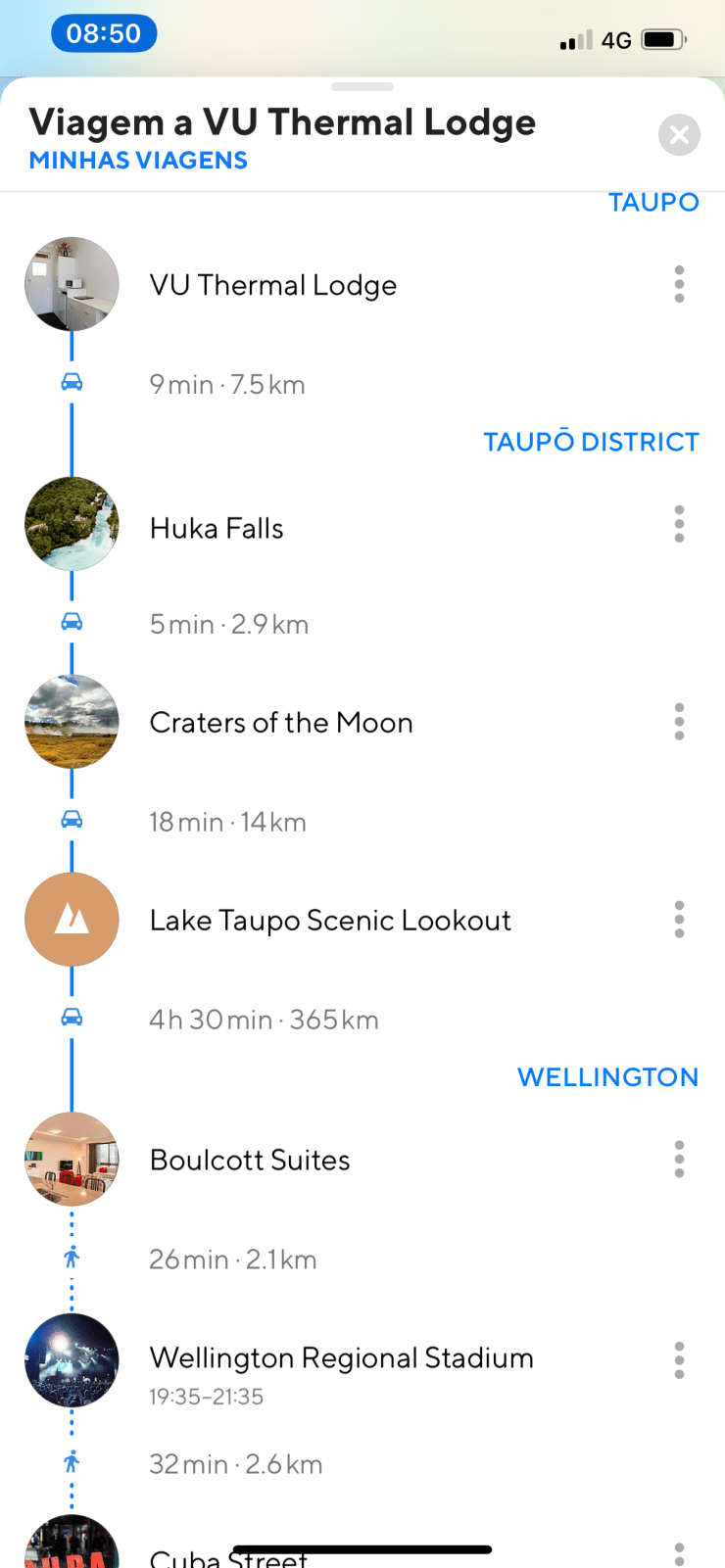Show the 9 min drive to Huka Falls
This screenshot has height=1568, width=725.
click(227, 384)
